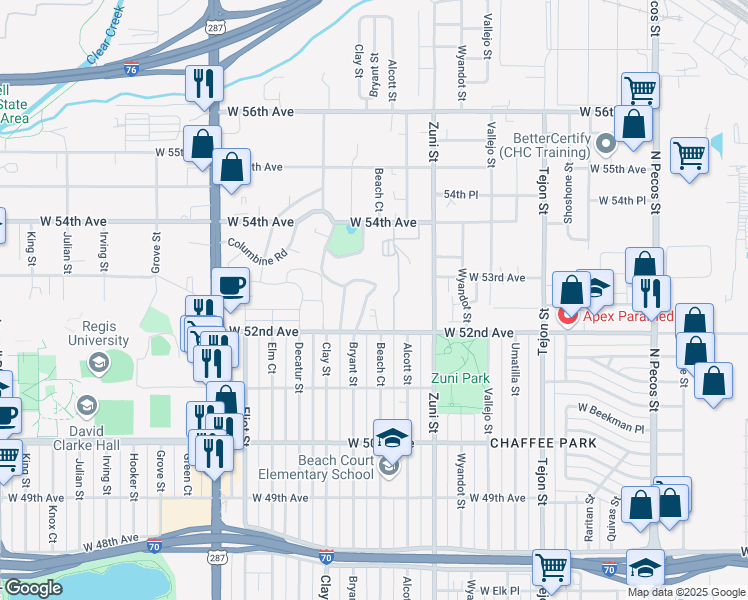The width and height of the screenshot is (748, 600).
Task: Tap the red Apex Paramed pin
Action: [x=567, y=317]
